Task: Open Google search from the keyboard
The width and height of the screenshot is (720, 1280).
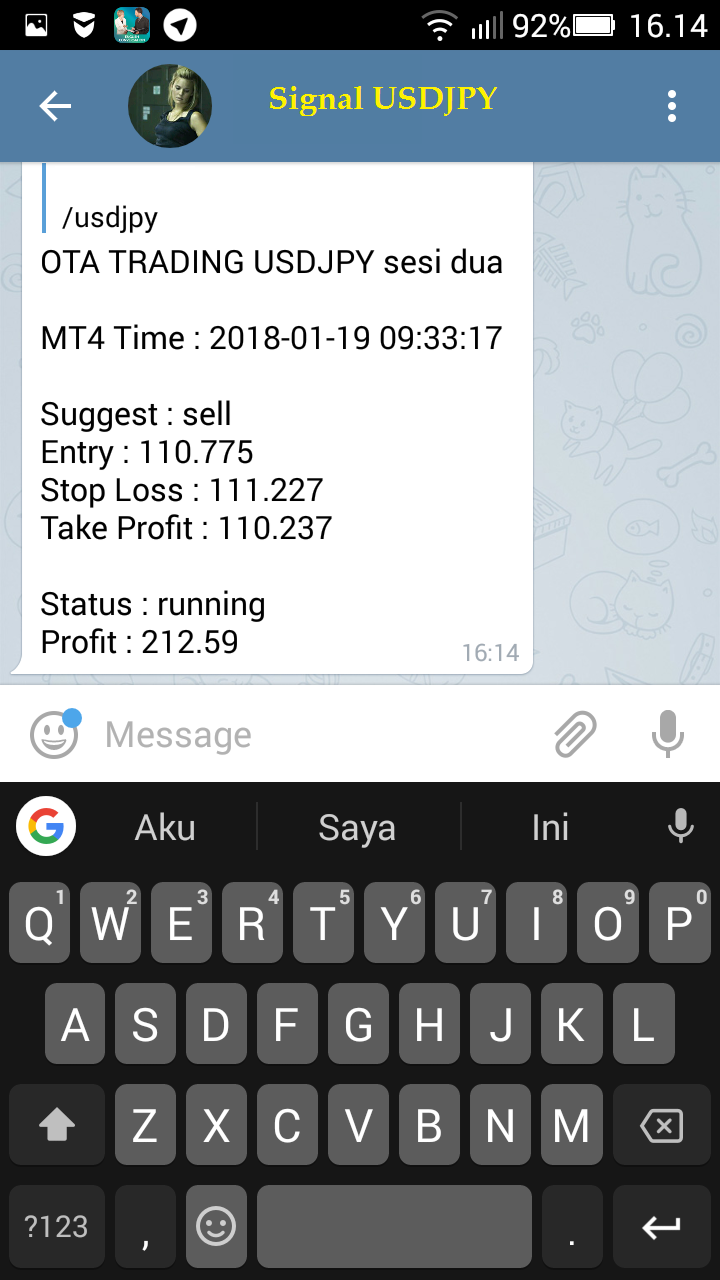Action: click(x=46, y=827)
